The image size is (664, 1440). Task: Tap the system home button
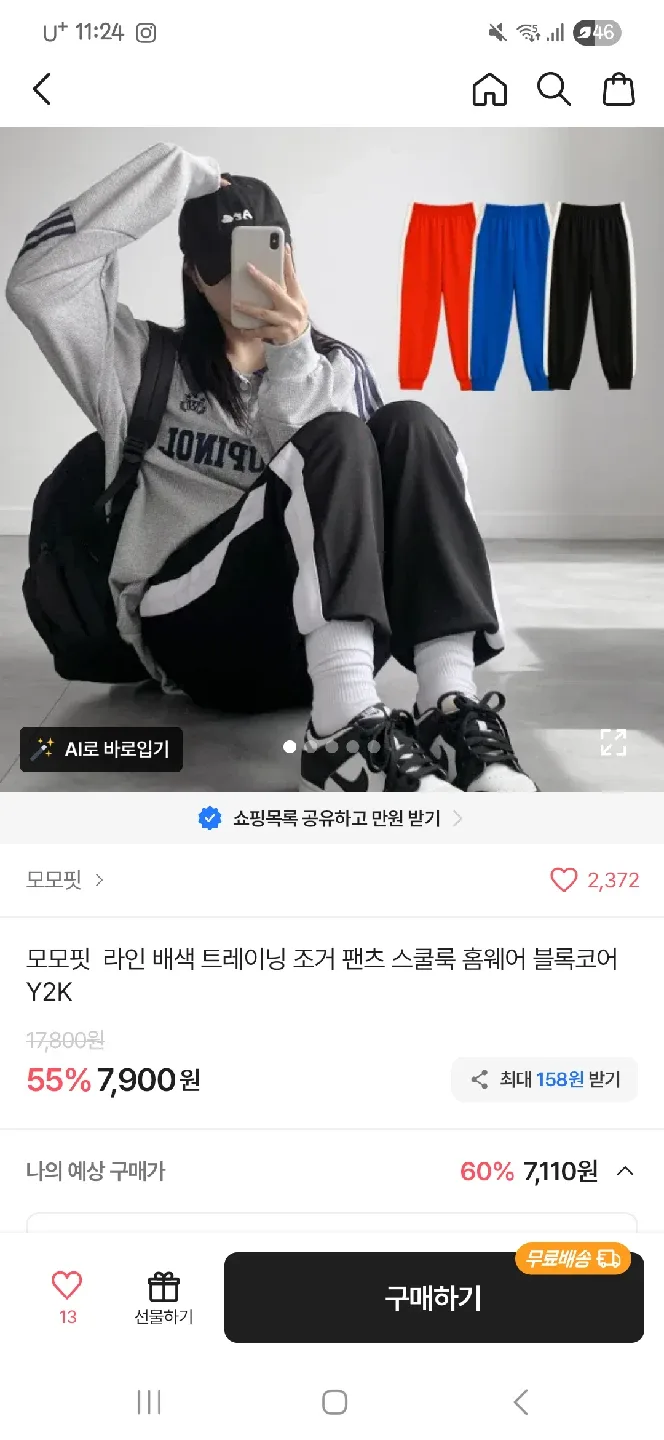click(x=334, y=1402)
